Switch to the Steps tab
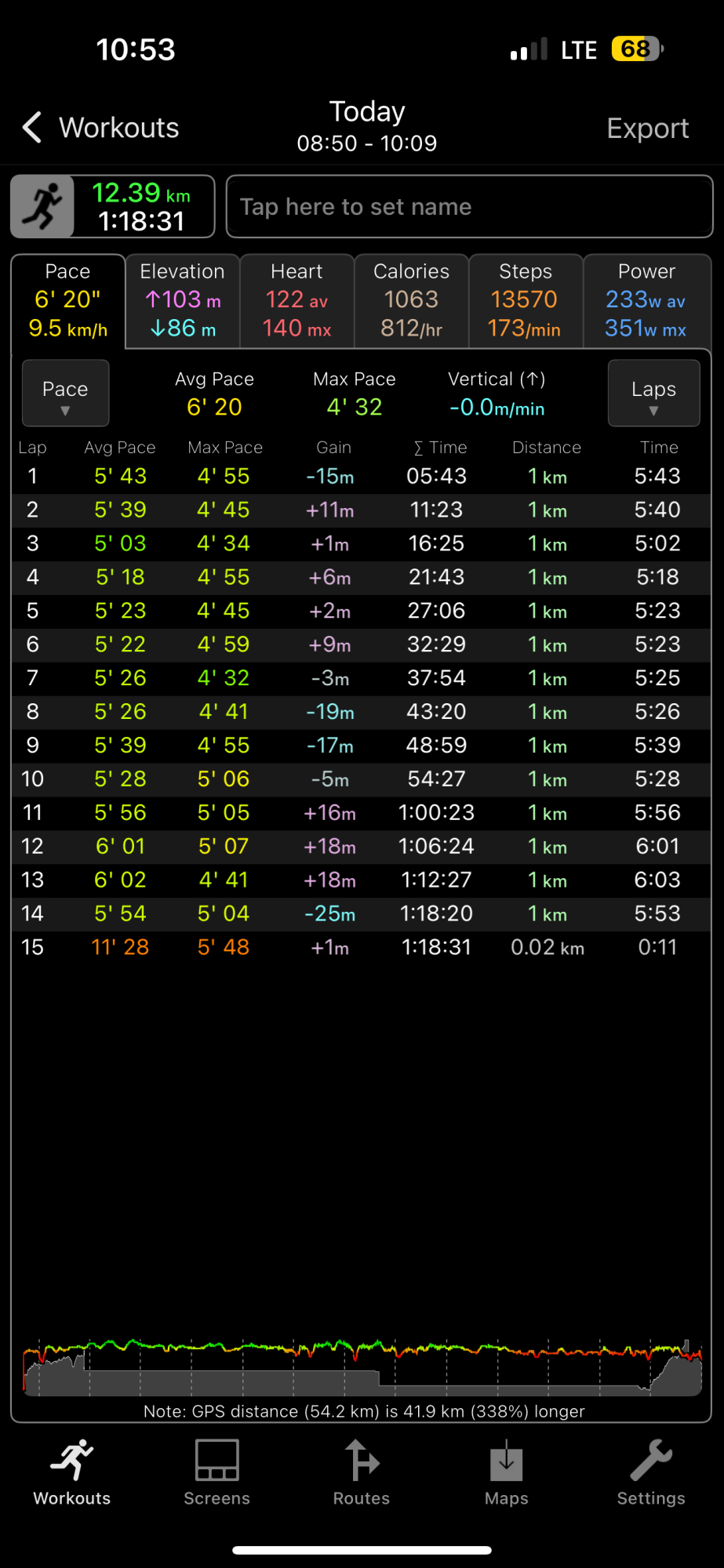This screenshot has height=1568, width=724. [x=526, y=300]
